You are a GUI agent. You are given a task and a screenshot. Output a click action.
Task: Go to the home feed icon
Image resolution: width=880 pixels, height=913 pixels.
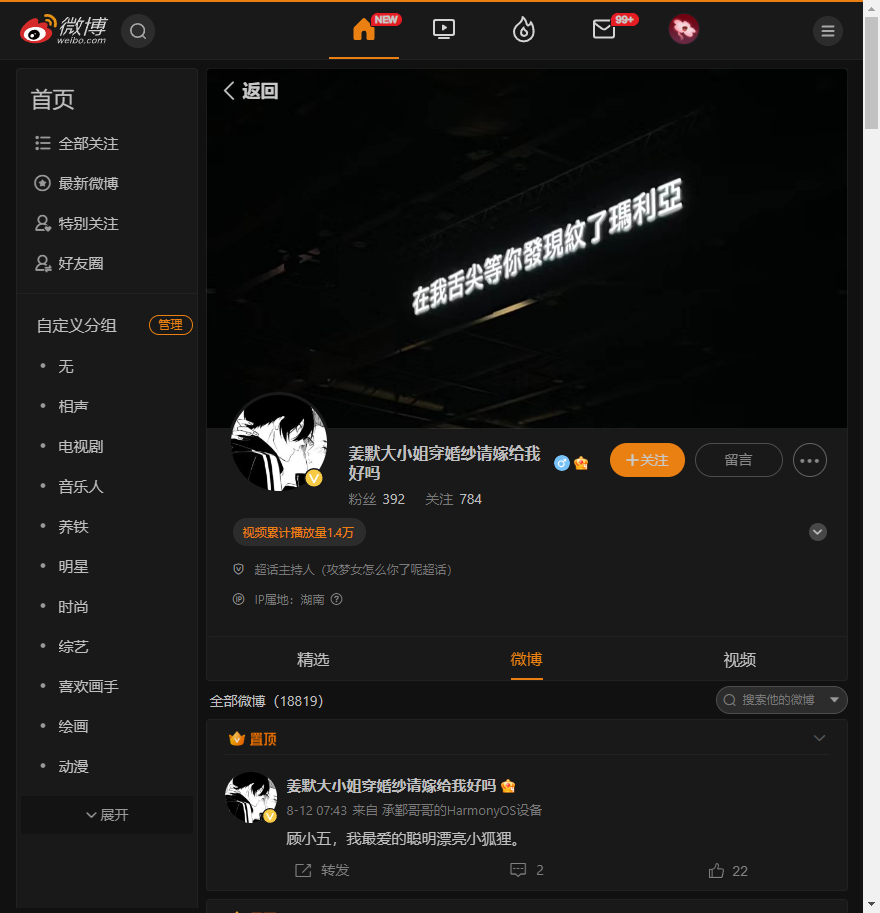coord(364,30)
